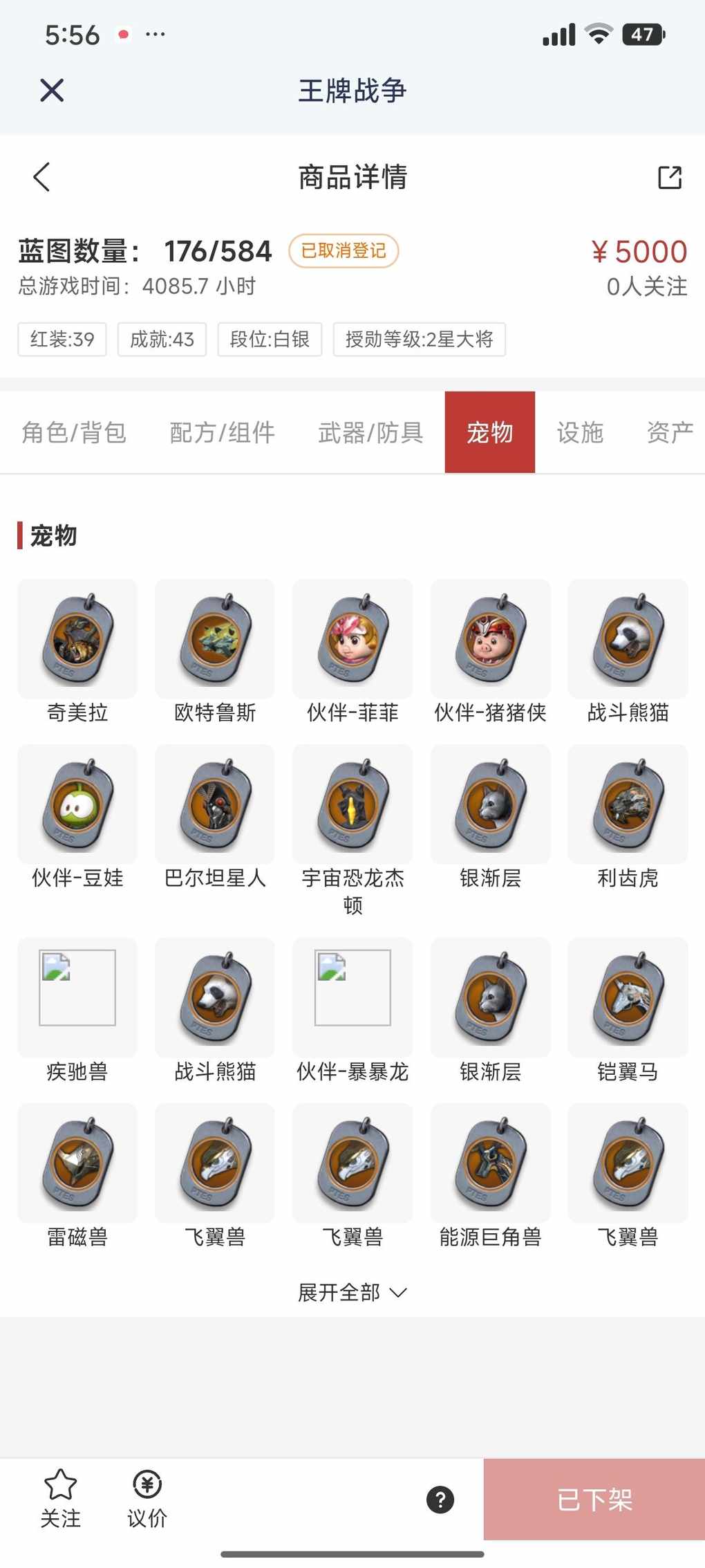Screen dimensions: 705x1568
Task: Open the 宇宙恐龙杰顿 pet tile
Action: (352, 806)
